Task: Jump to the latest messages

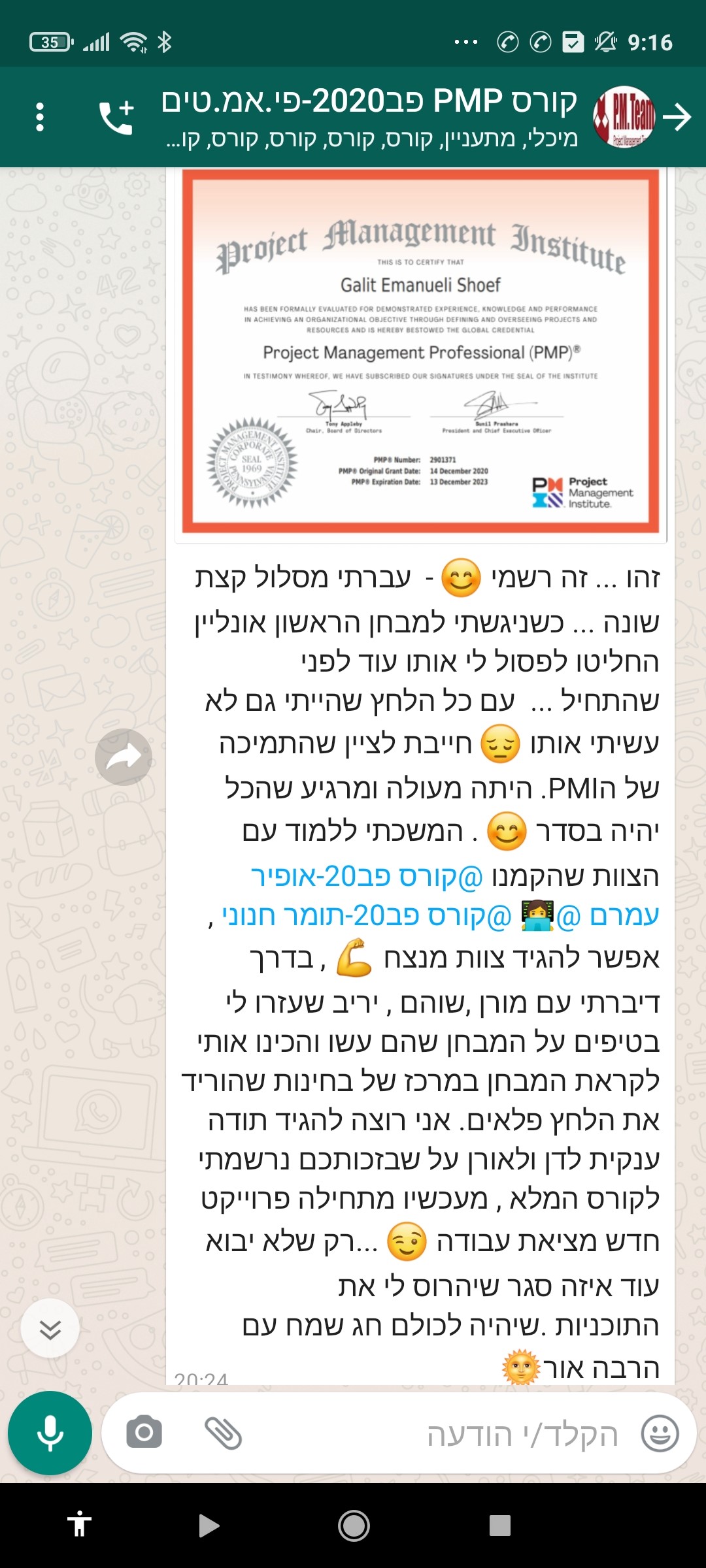Action: click(50, 1329)
